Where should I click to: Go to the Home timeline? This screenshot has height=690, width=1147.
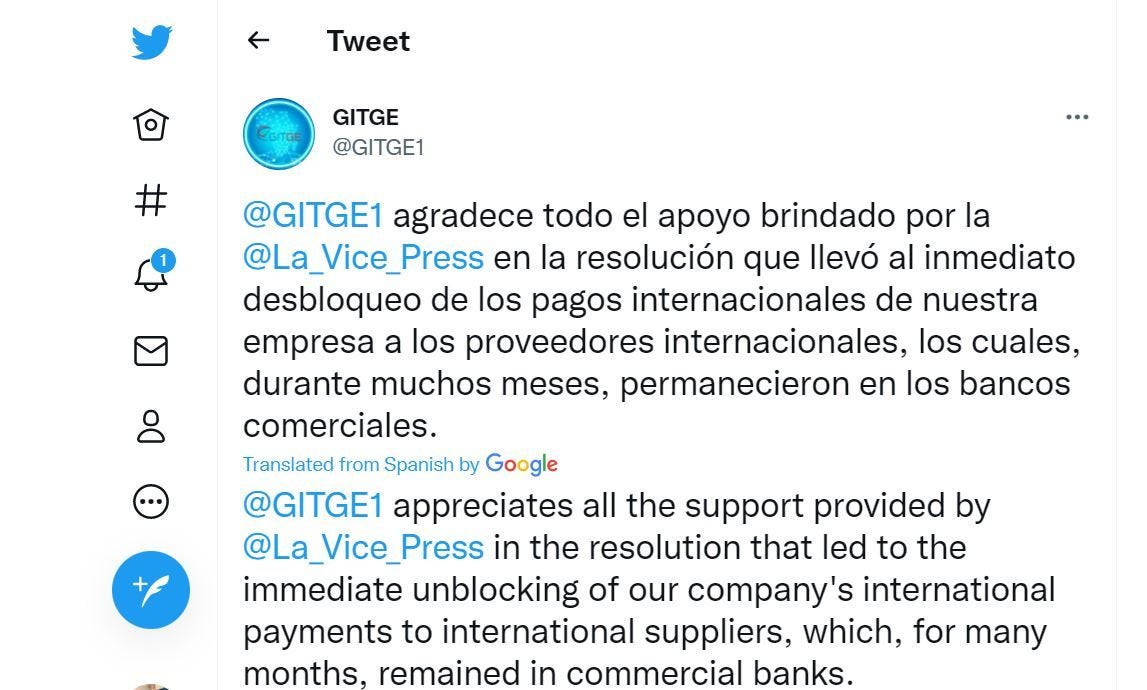pyautogui.click(x=151, y=125)
